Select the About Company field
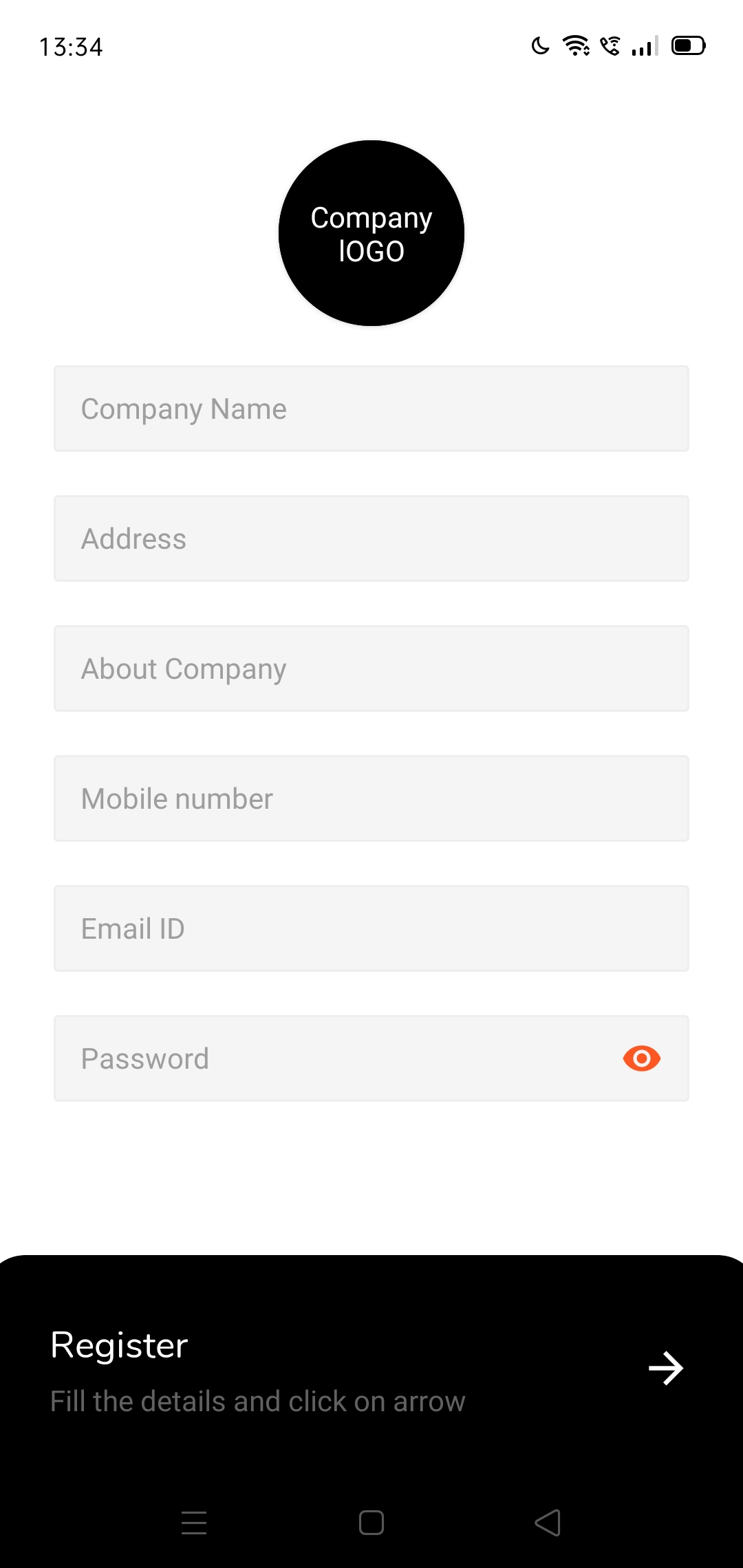The width and height of the screenshot is (743, 1568). [371, 668]
